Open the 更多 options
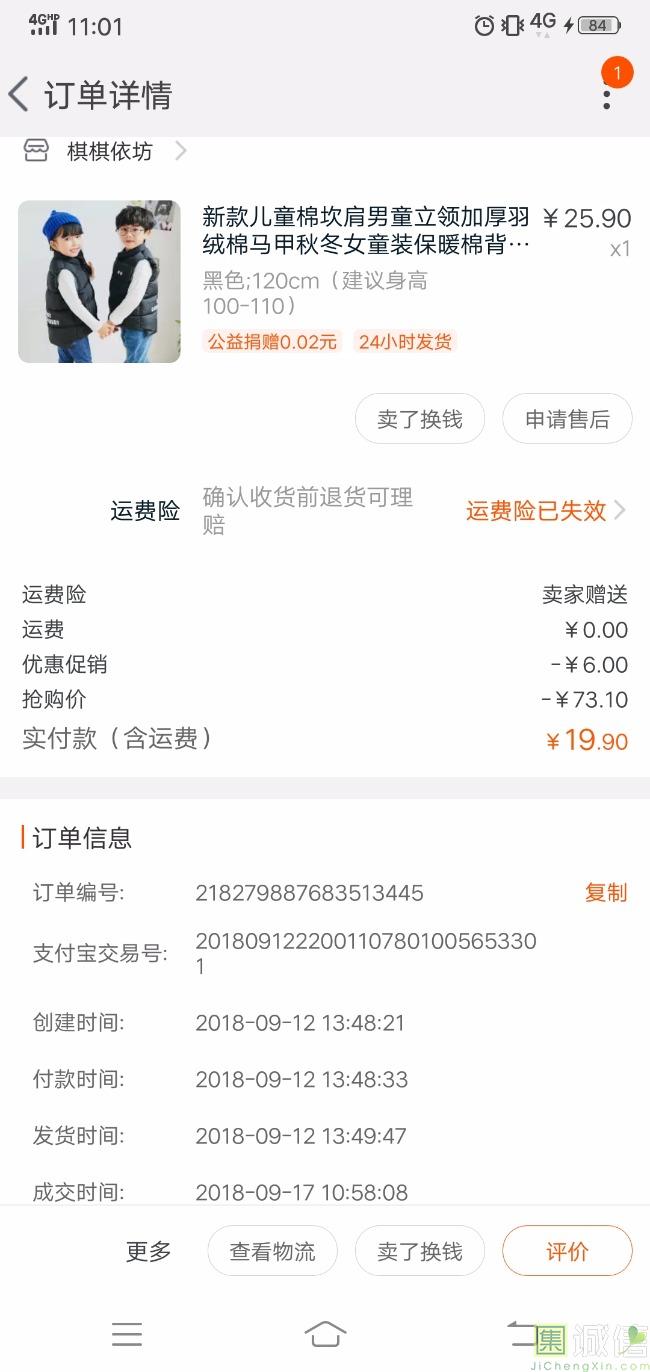This screenshot has height=1372, width=650. [x=149, y=1251]
